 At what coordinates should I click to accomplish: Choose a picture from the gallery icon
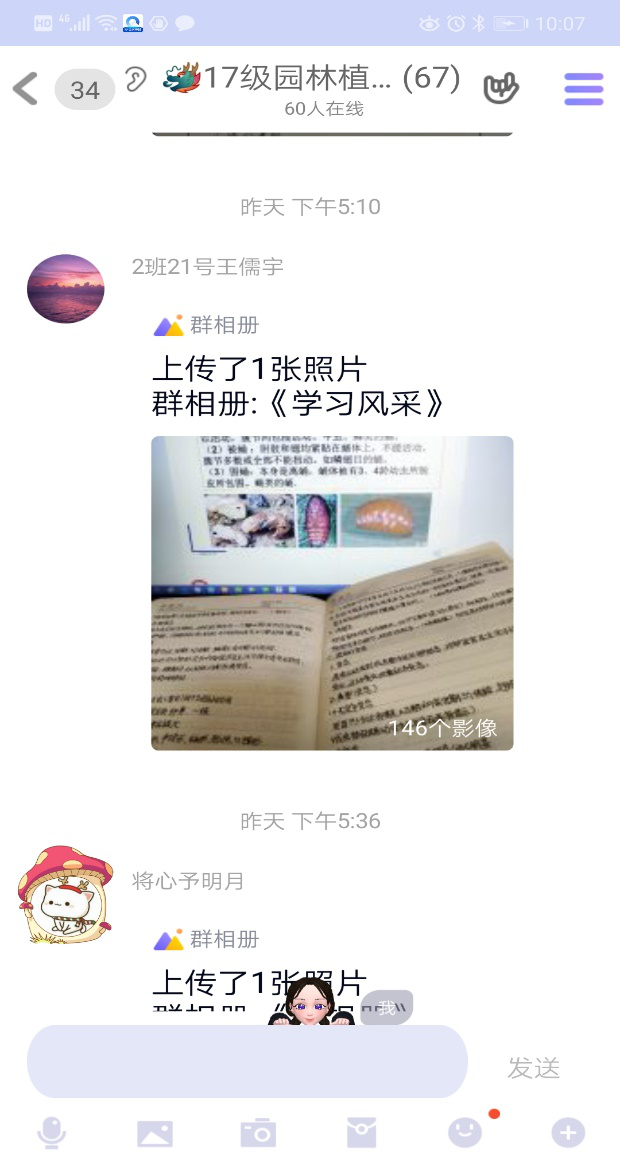coord(155,1133)
